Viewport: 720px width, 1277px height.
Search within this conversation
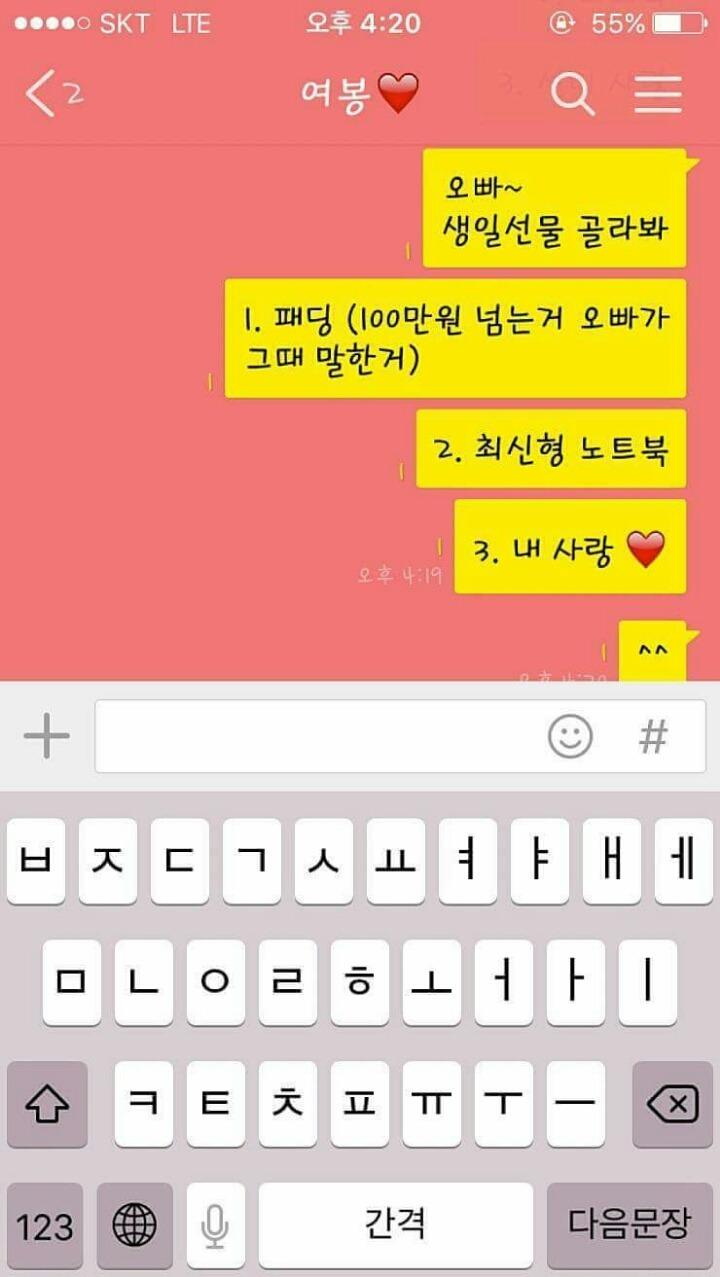click(573, 94)
